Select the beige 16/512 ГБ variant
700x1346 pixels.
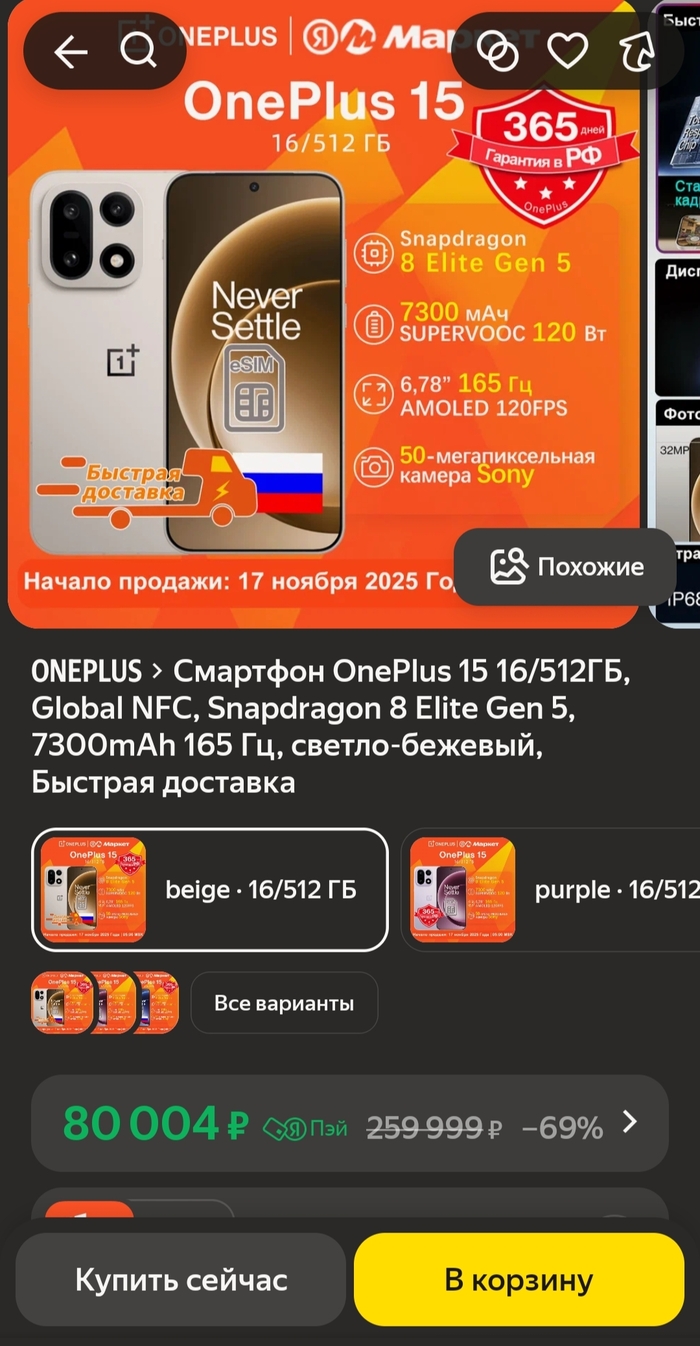tap(210, 890)
